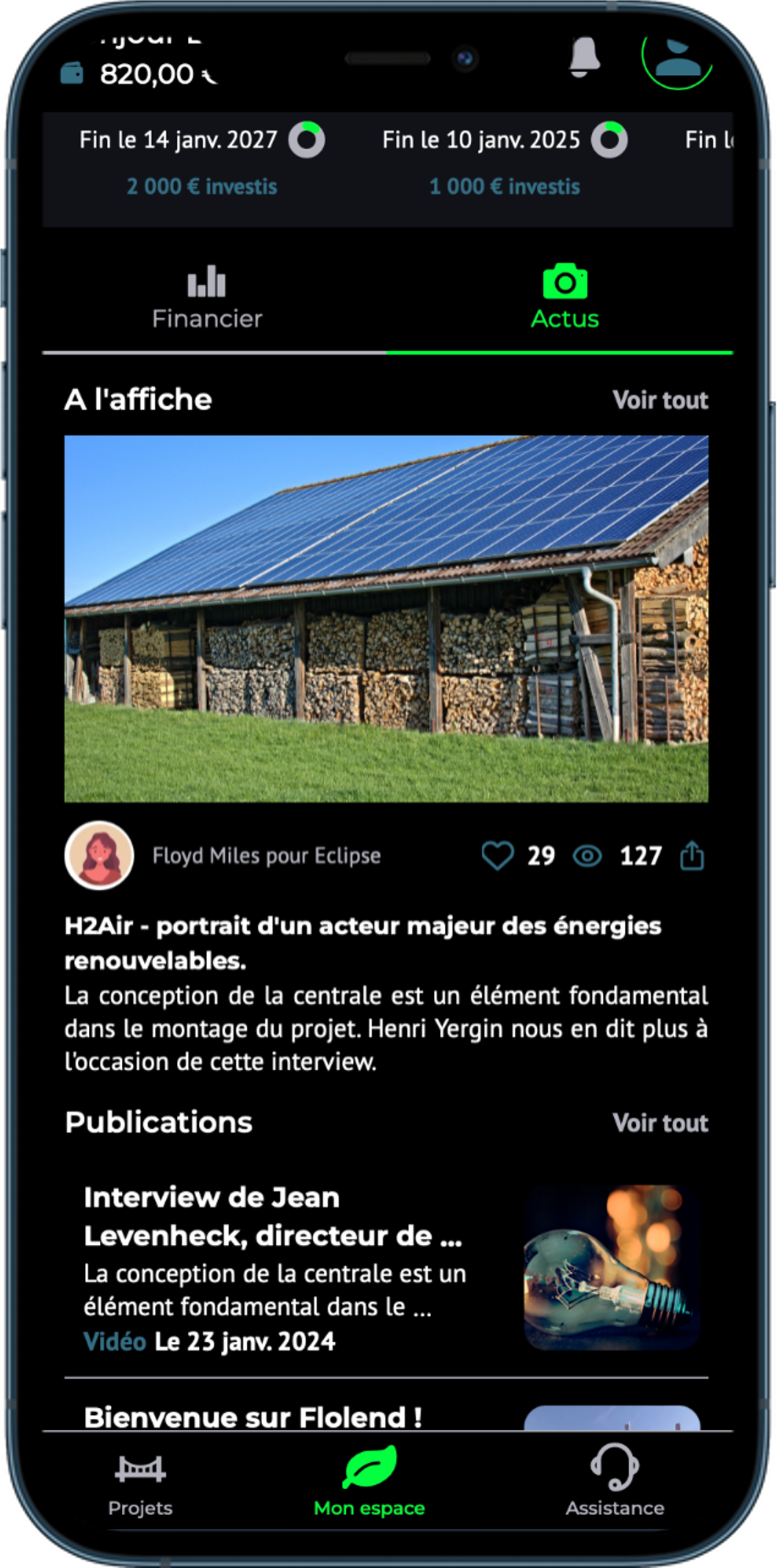Open the notifications bell
The height and width of the screenshot is (1568, 777).
[584, 57]
